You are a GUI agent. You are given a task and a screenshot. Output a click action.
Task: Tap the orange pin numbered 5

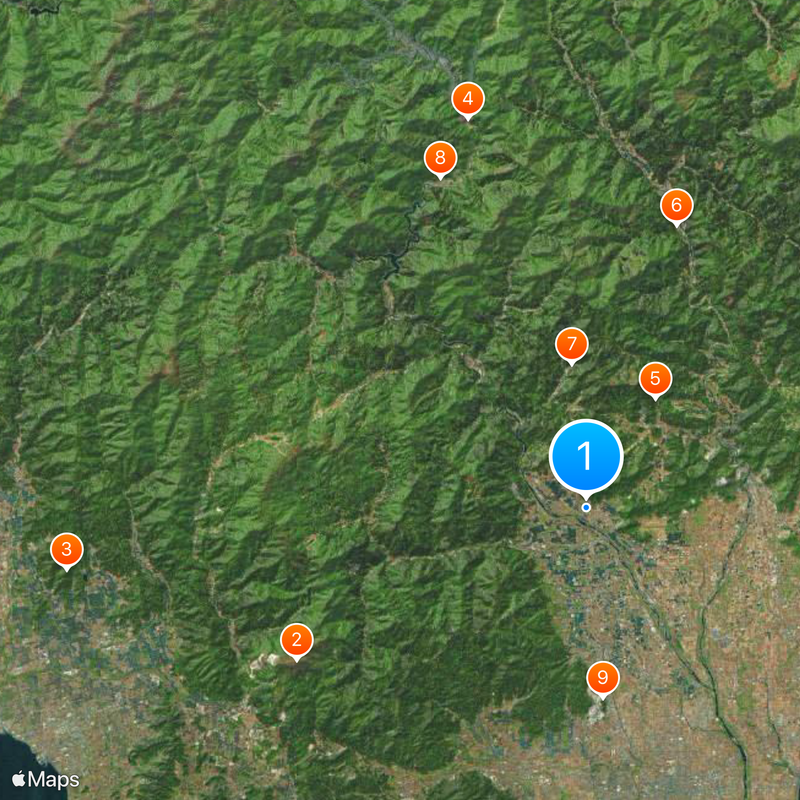(x=655, y=378)
